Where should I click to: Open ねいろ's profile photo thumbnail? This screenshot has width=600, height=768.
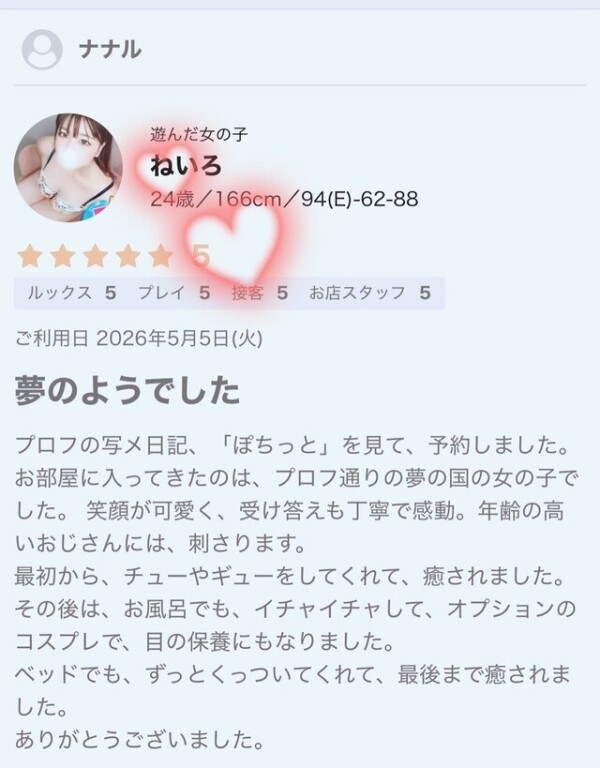tap(68, 168)
